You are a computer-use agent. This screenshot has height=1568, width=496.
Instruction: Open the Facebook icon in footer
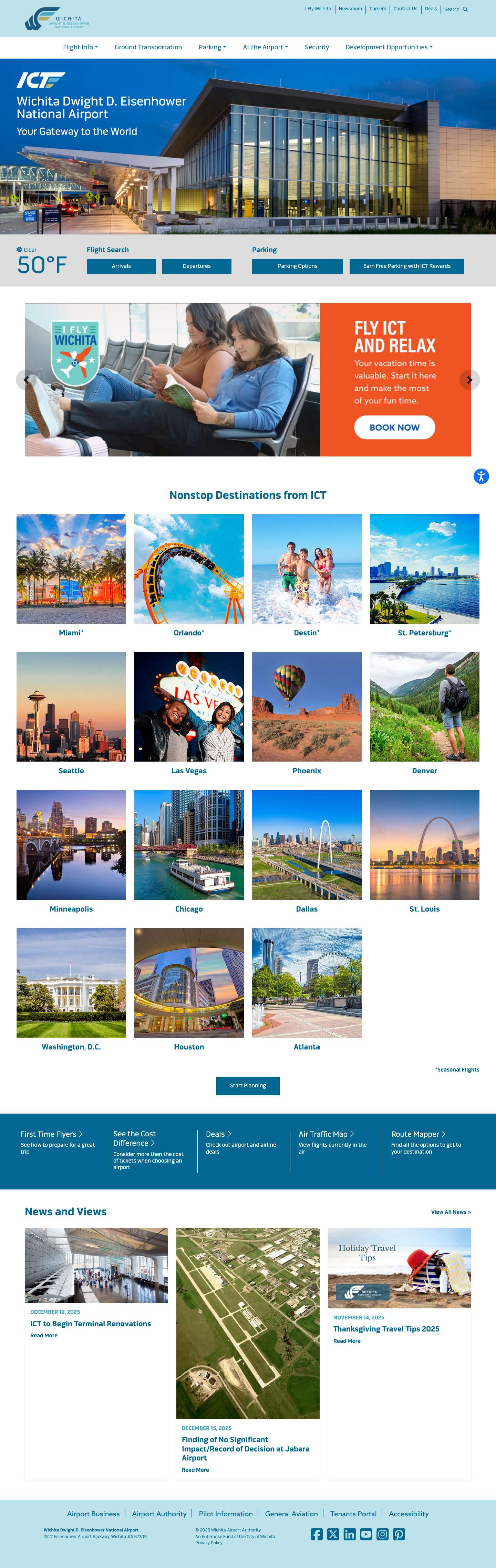pos(317,1534)
